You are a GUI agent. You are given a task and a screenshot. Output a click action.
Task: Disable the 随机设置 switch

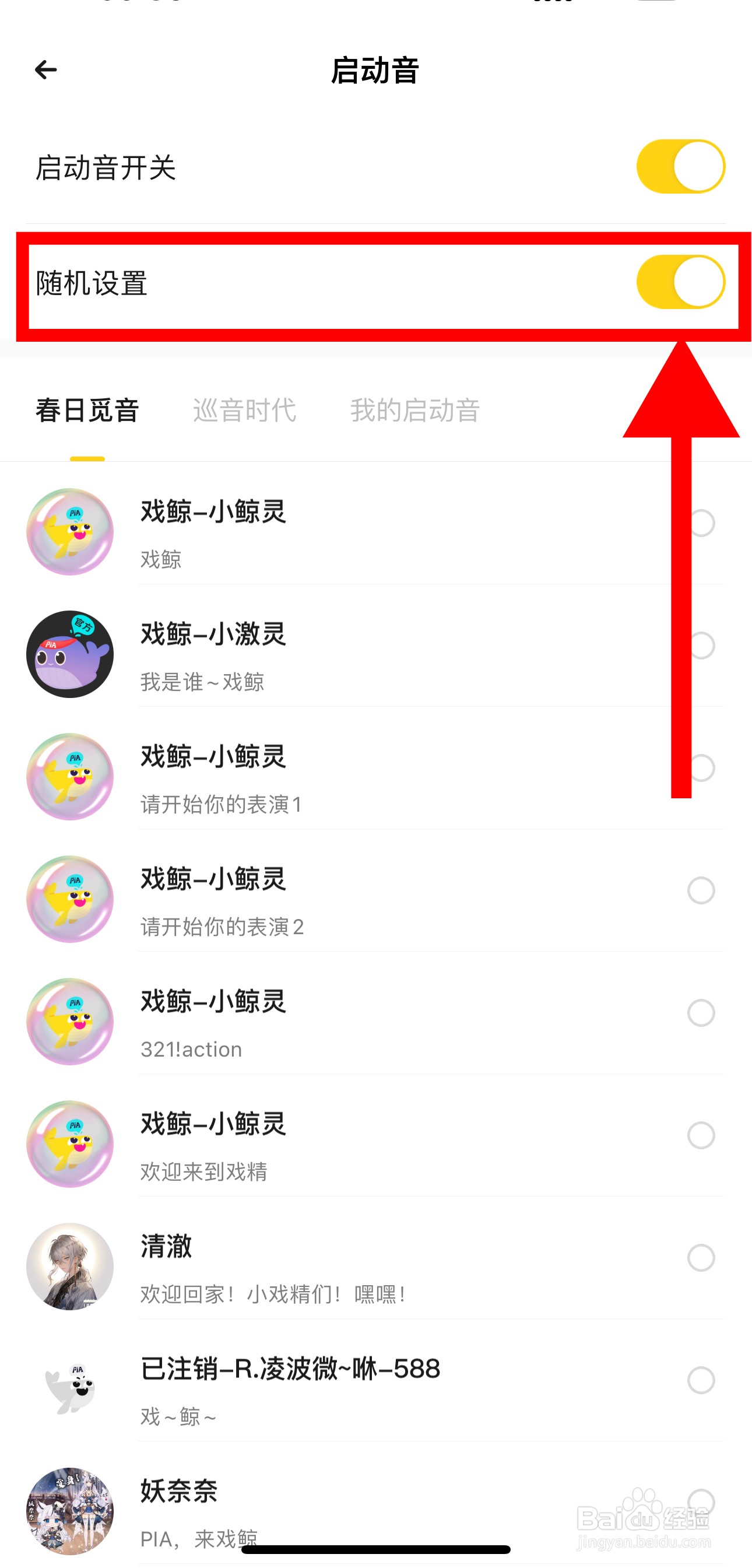pyautogui.click(x=680, y=281)
